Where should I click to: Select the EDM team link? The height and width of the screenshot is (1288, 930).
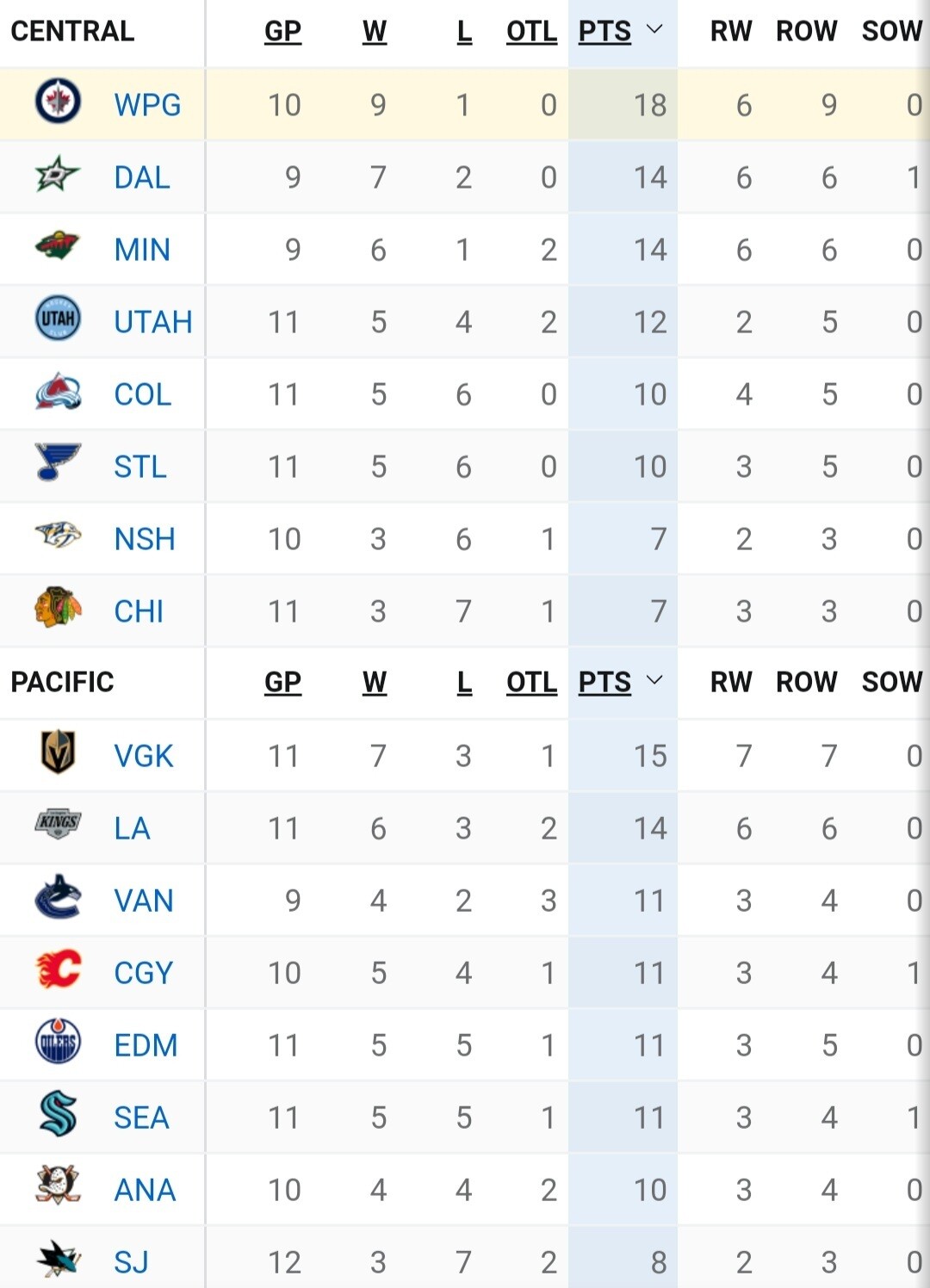click(x=146, y=1045)
